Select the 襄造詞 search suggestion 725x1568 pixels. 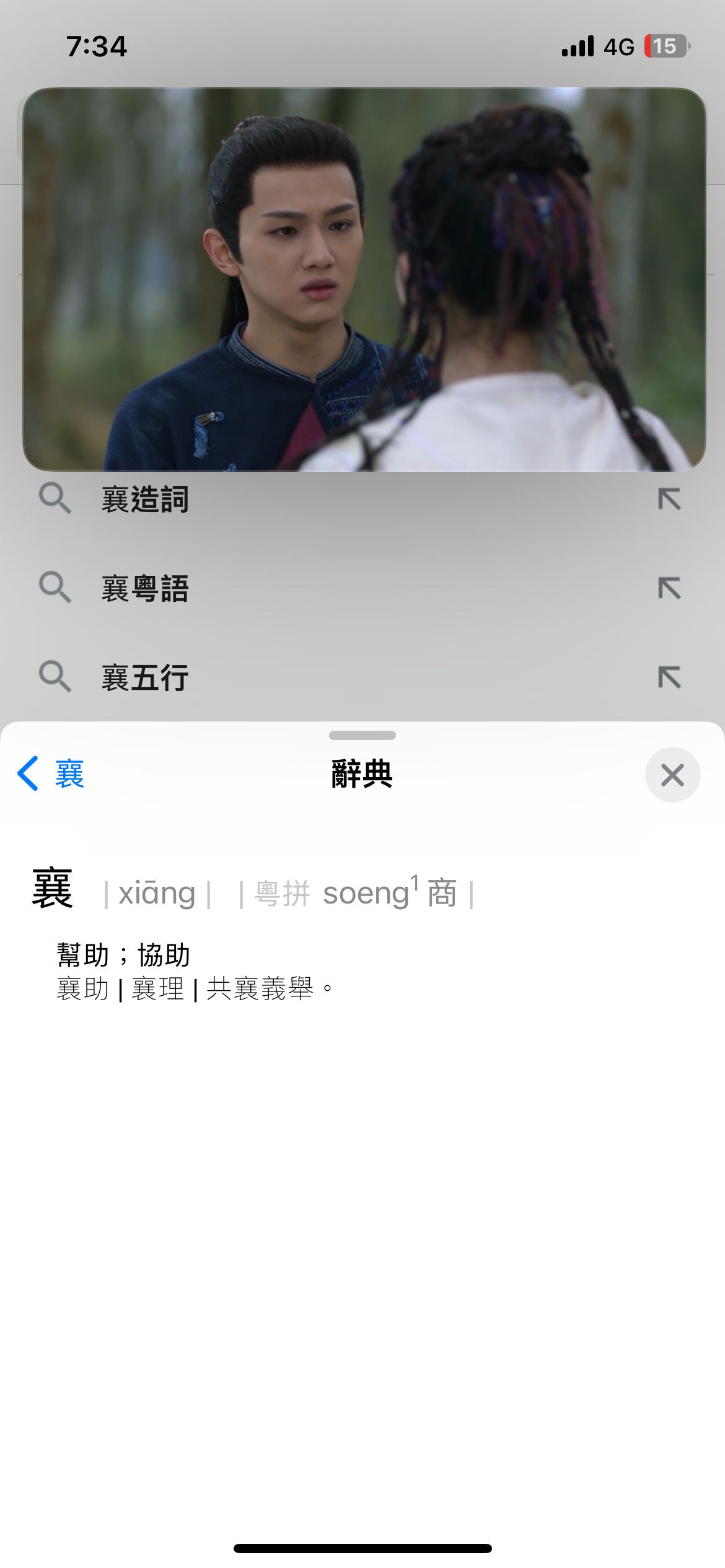pyautogui.click(x=146, y=499)
